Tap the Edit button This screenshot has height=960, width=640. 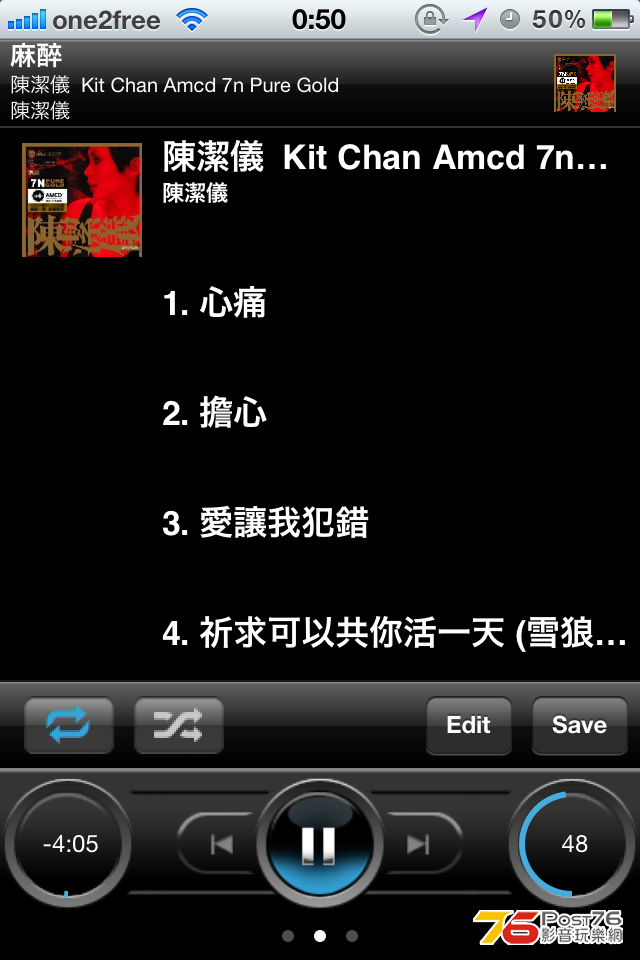coord(468,724)
